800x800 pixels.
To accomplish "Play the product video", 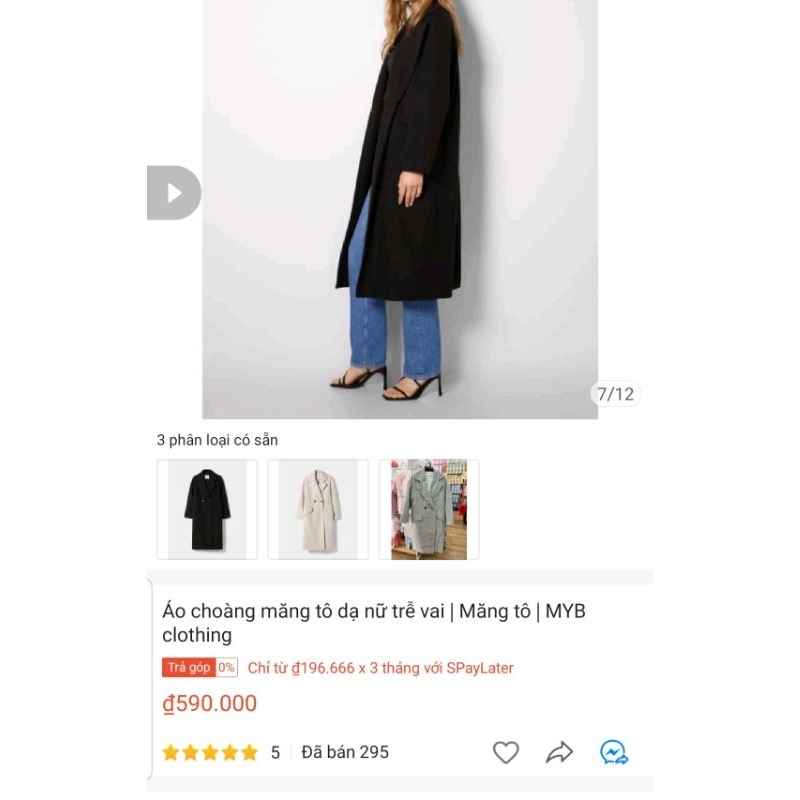I will (x=175, y=193).
